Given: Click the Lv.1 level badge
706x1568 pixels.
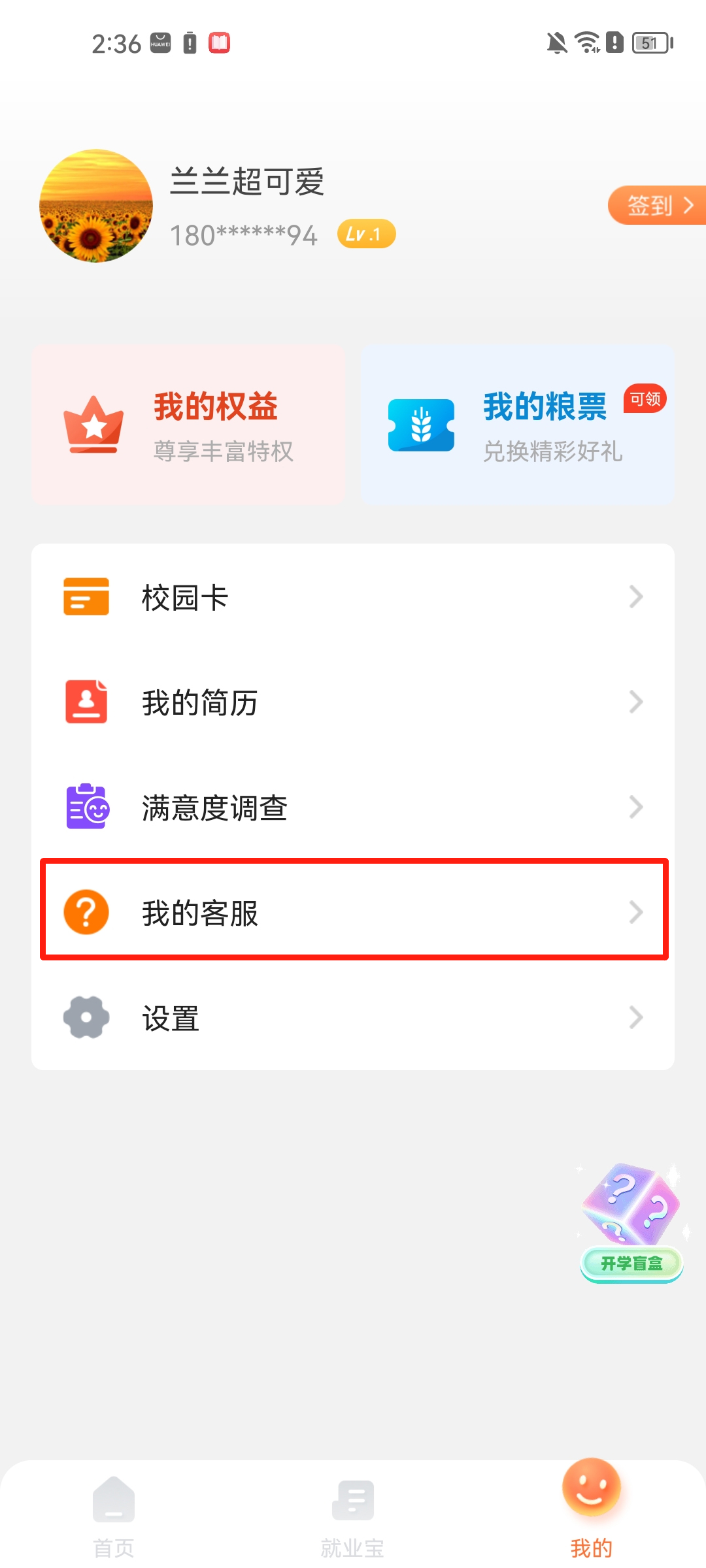Looking at the screenshot, I should (366, 234).
